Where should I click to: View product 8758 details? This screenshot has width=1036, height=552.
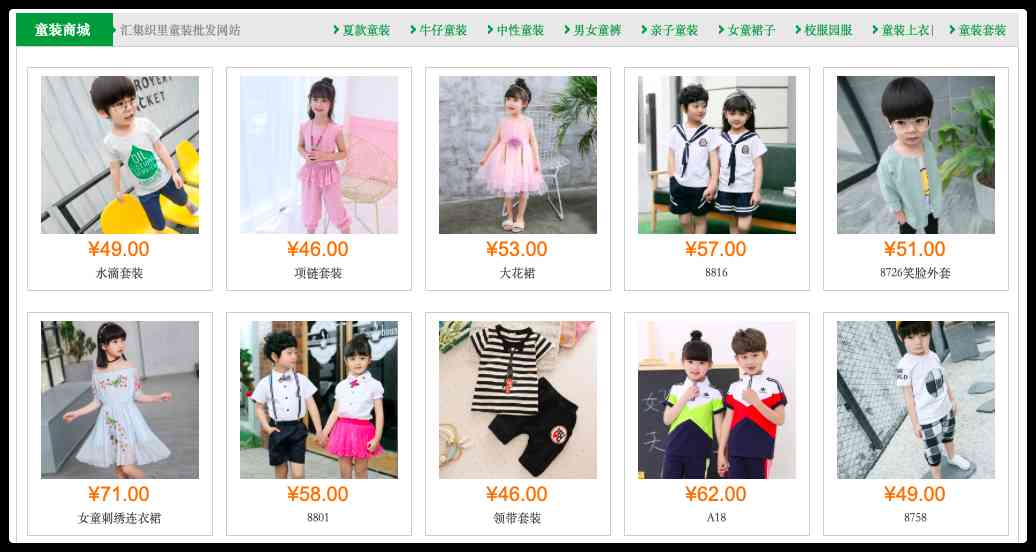[x=915, y=400]
